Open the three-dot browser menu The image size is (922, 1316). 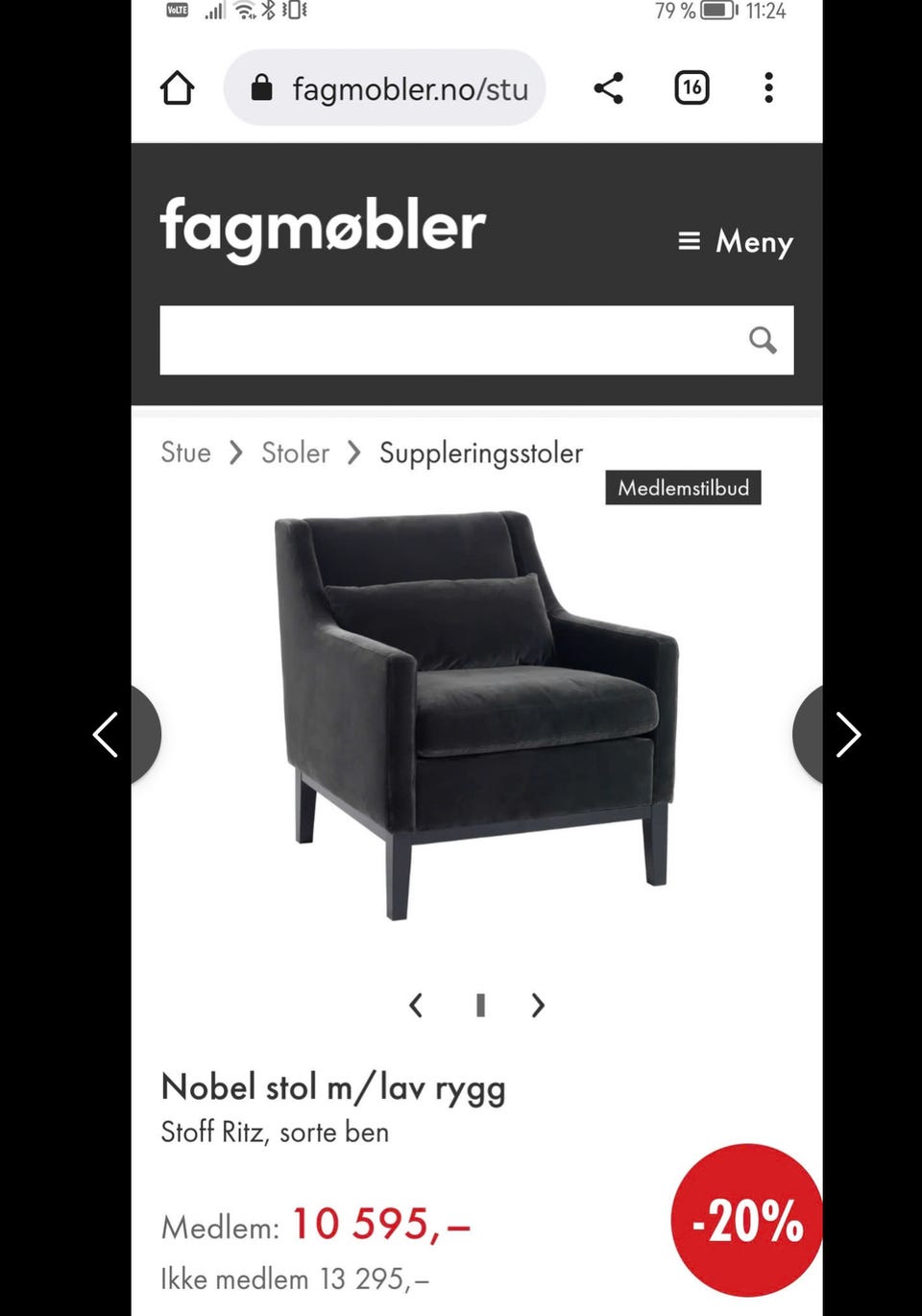768,87
